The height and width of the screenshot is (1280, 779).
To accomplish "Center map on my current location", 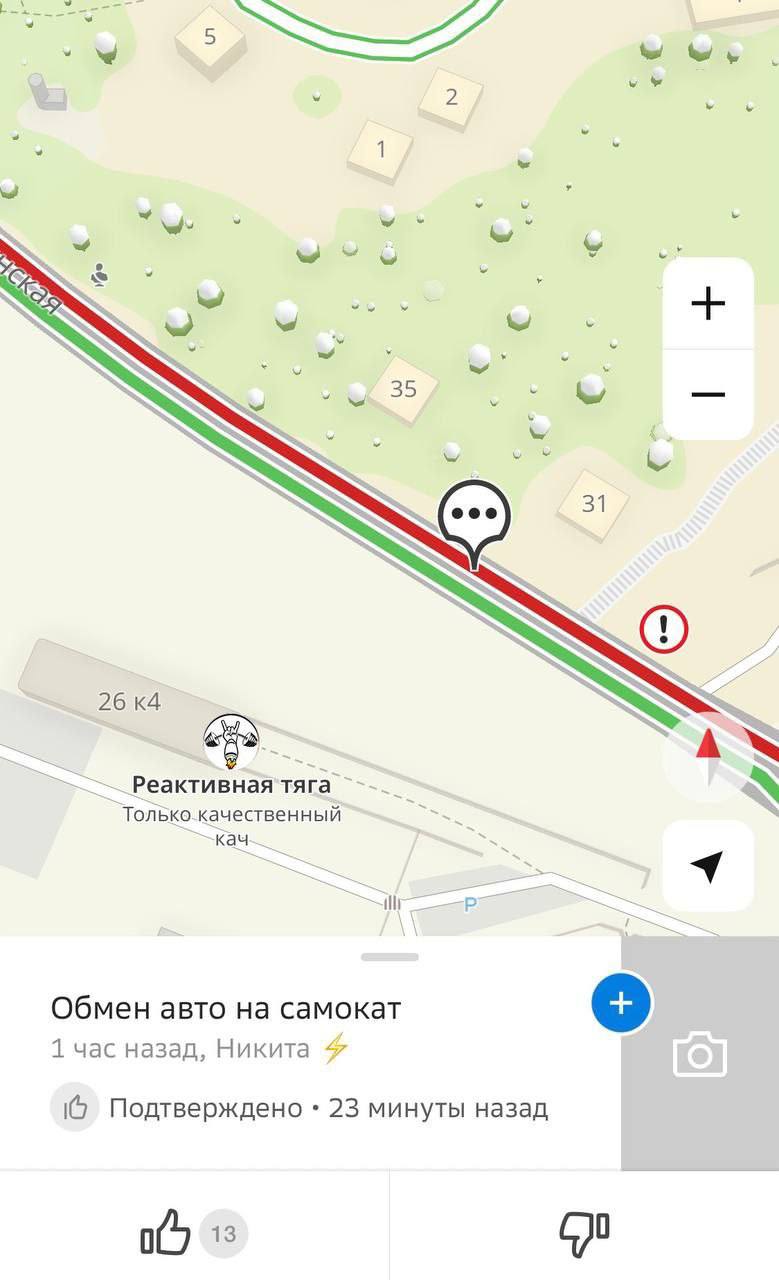I will click(708, 866).
